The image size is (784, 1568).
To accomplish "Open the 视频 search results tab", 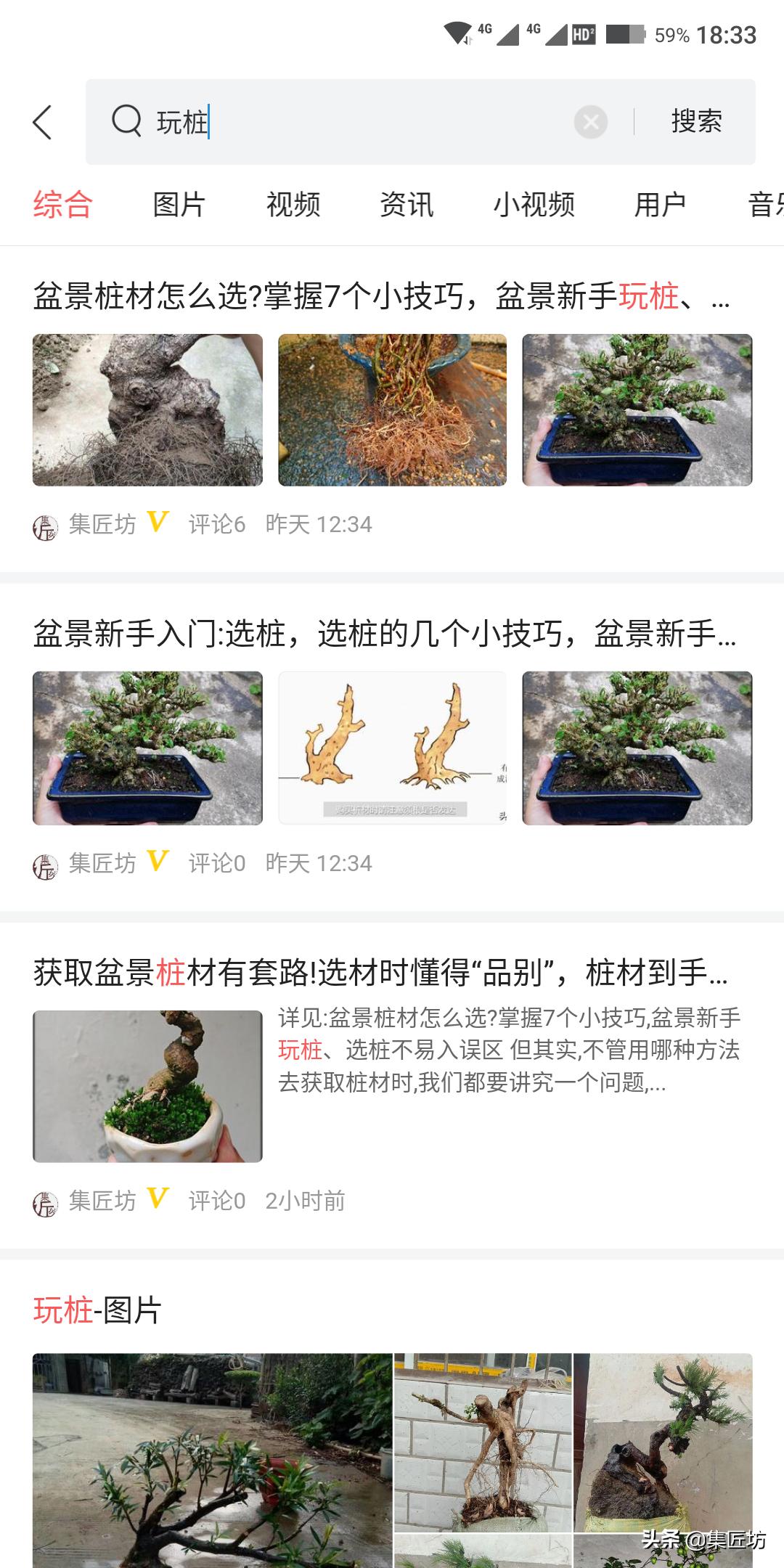I will click(293, 205).
